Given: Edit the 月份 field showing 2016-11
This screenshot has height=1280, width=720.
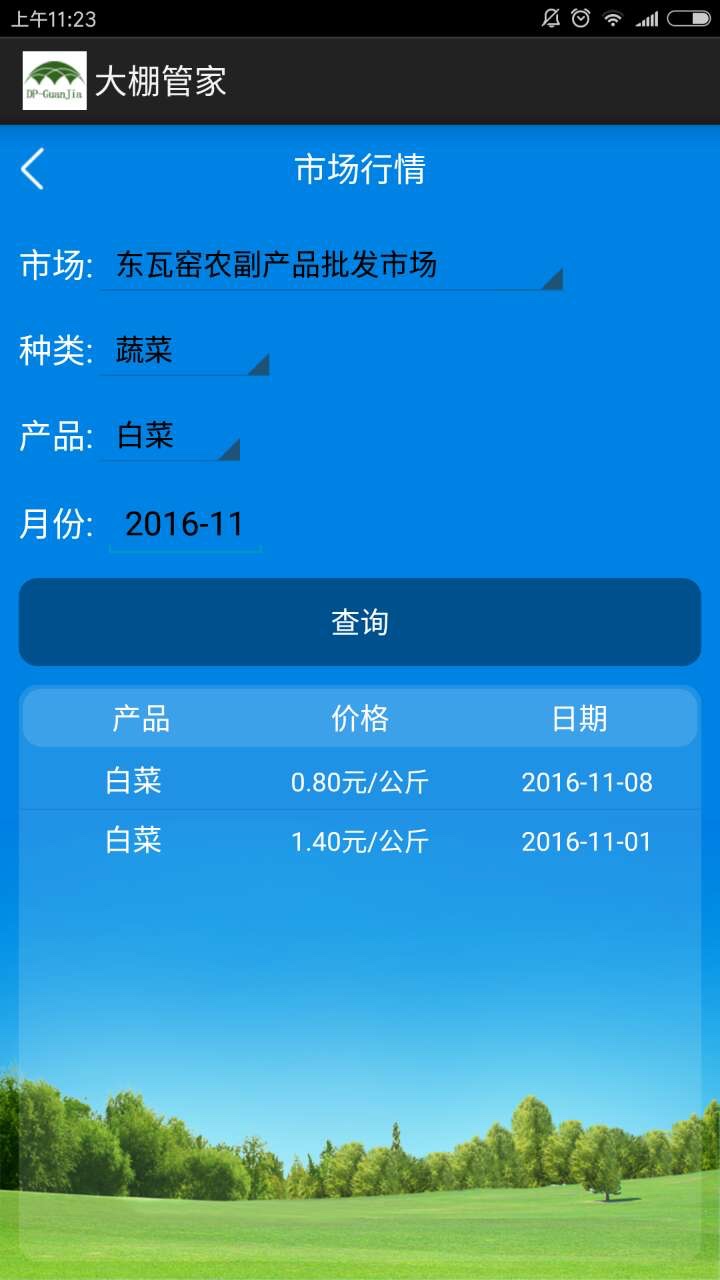Looking at the screenshot, I should coord(185,524).
